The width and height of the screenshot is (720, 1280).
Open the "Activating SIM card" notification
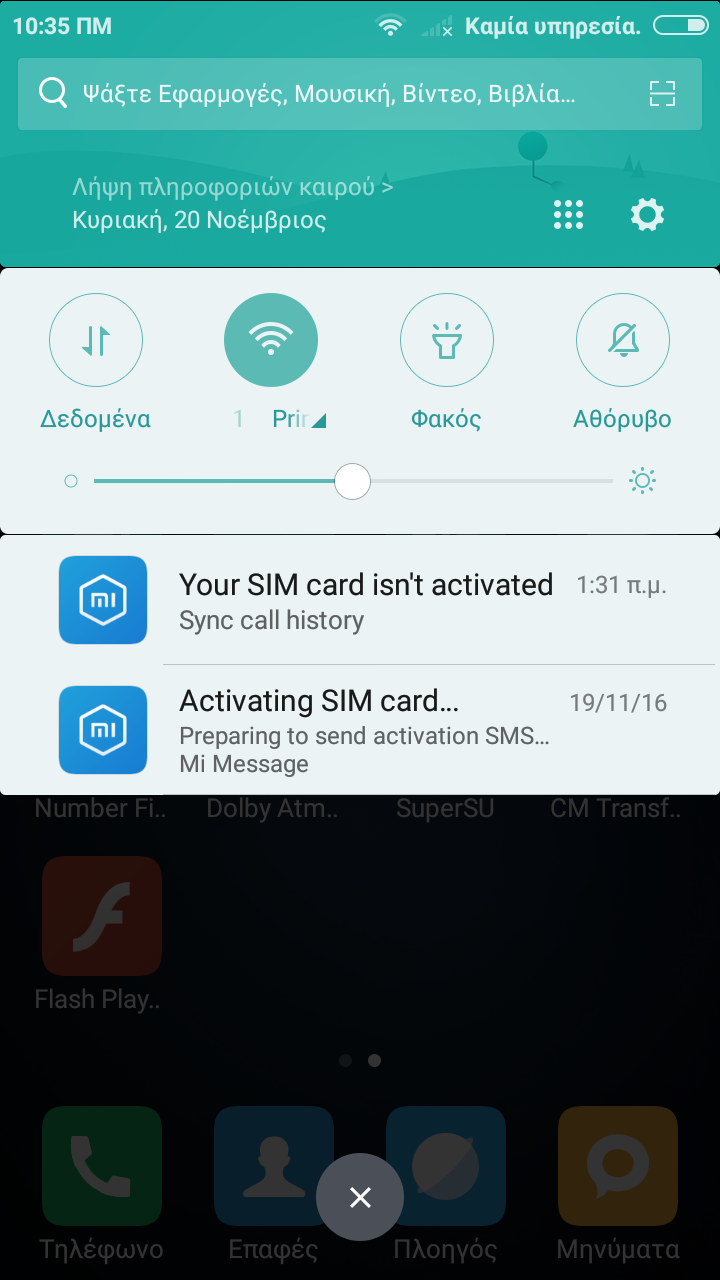(x=365, y=730)
